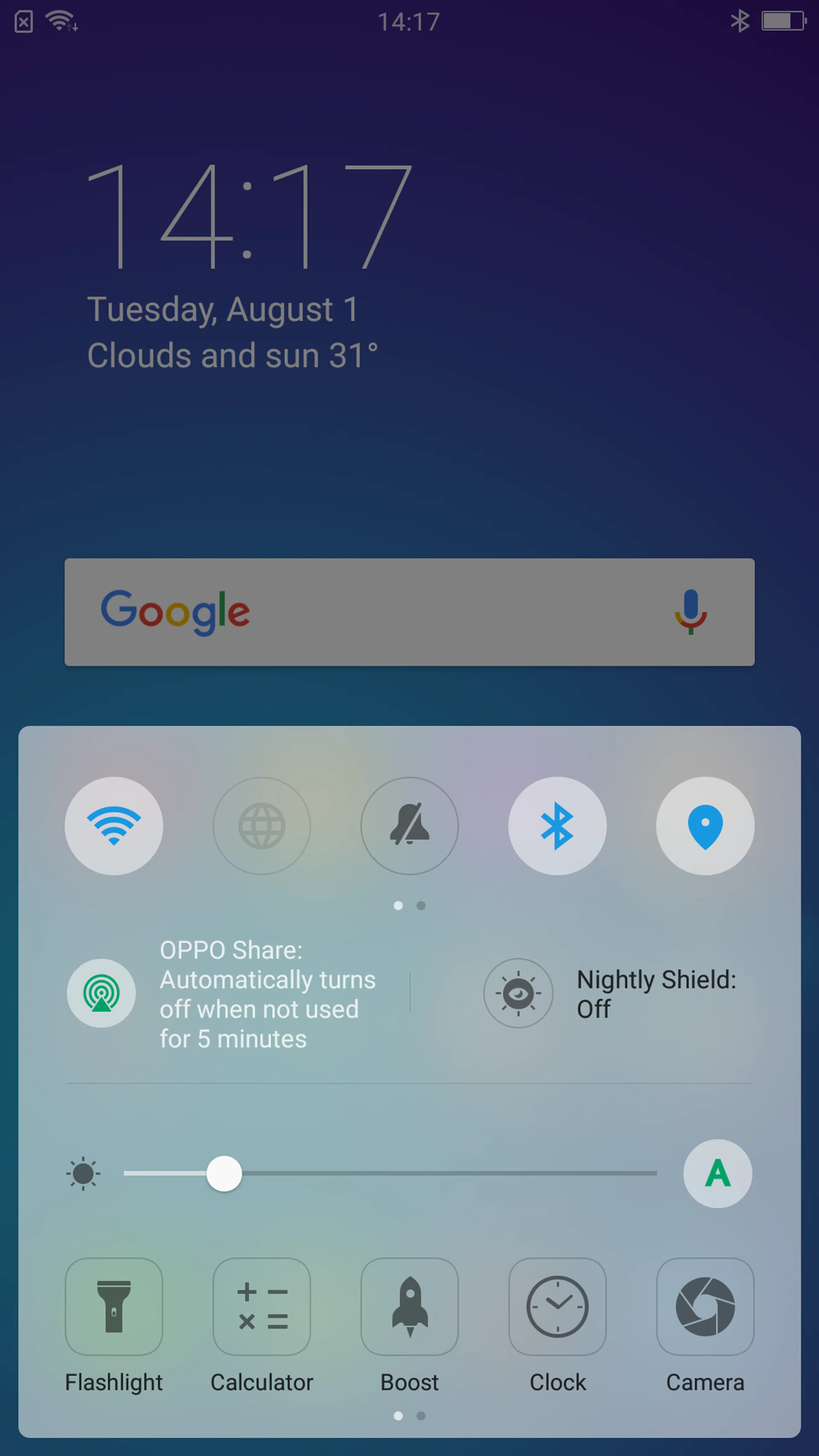Toggle the silent mode bell

(409, 826)
